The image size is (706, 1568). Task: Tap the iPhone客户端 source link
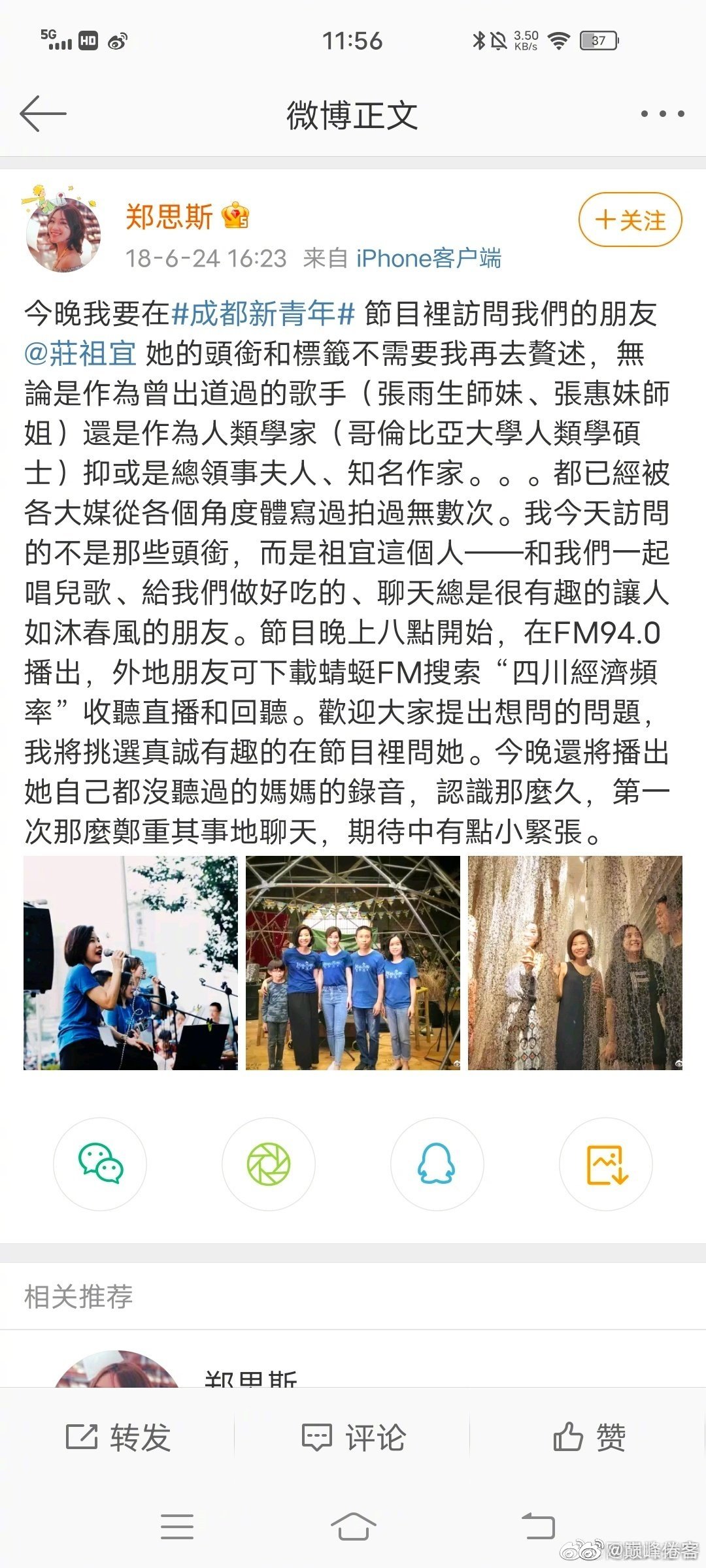[x=428, y=259]
